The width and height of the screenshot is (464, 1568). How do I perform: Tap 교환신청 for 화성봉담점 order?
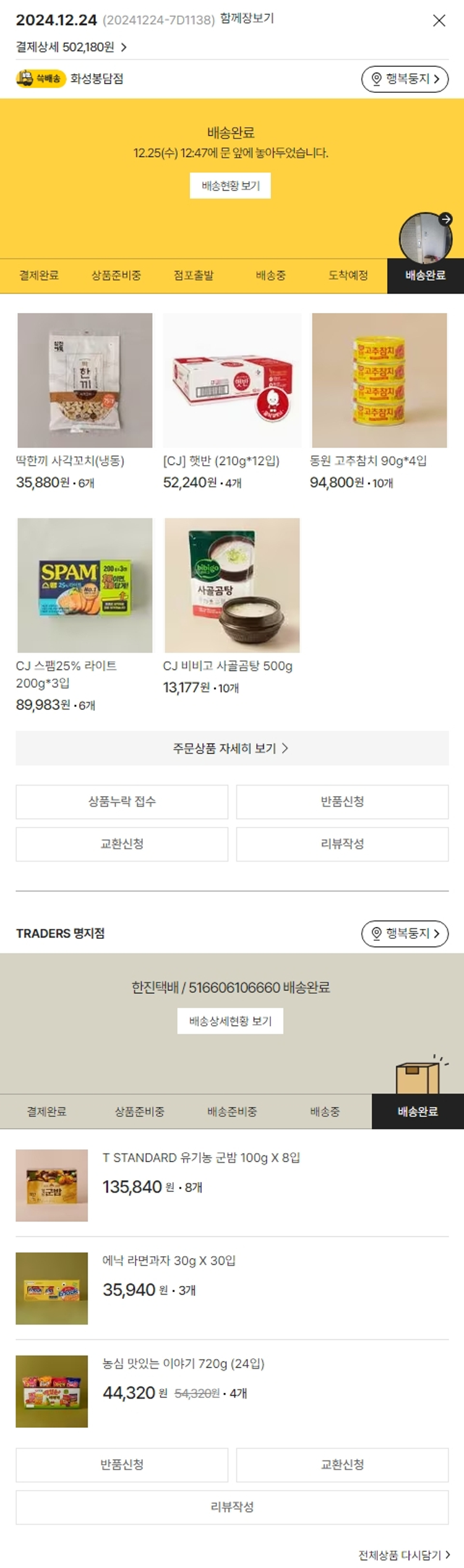tap(122, 844)
